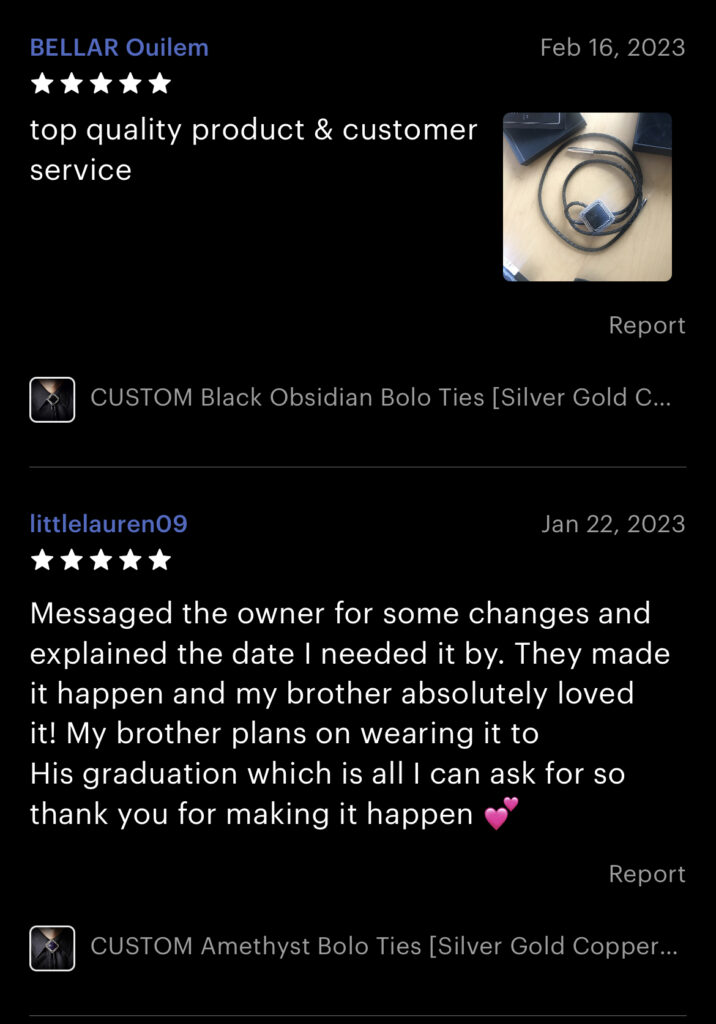The height and width of the screenshot is (1024, 716).
Task: Open littlelauren09's profile
Action: pos(108,523)
